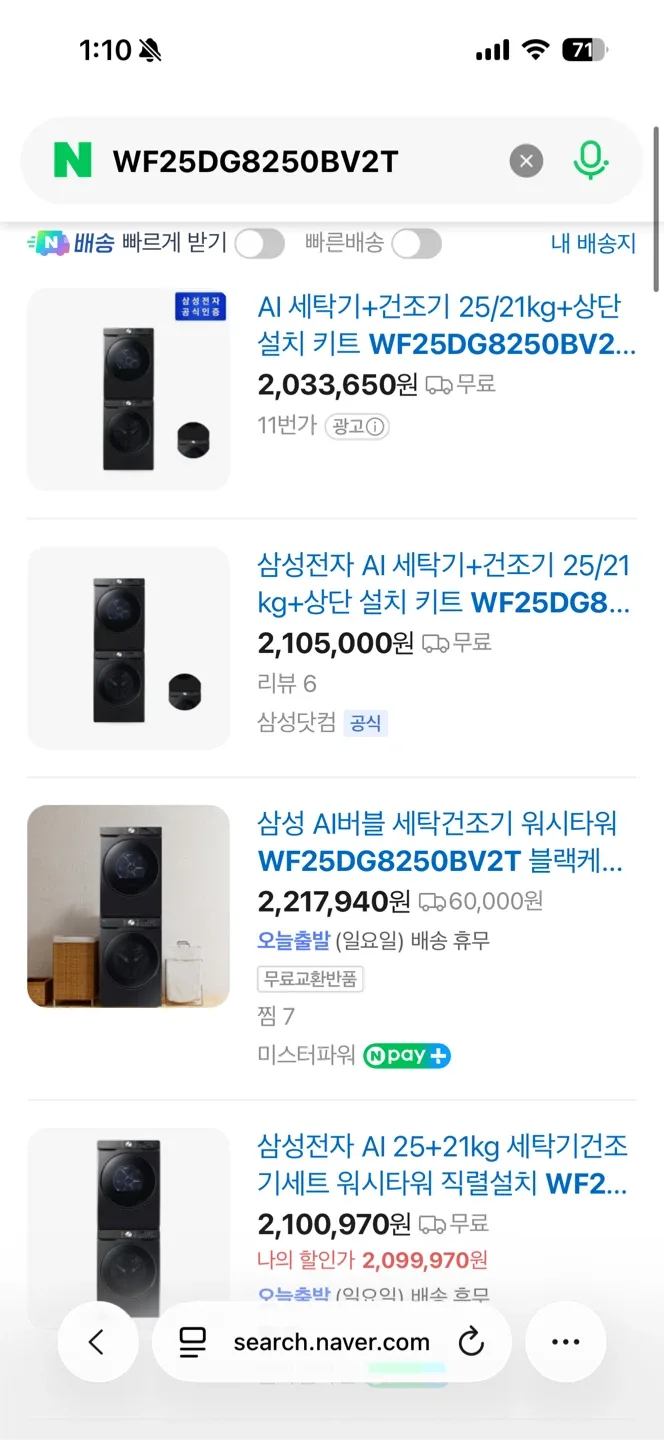Open 내 배송지 delivery address link
664x1440 pixels.
click(593, 243)
